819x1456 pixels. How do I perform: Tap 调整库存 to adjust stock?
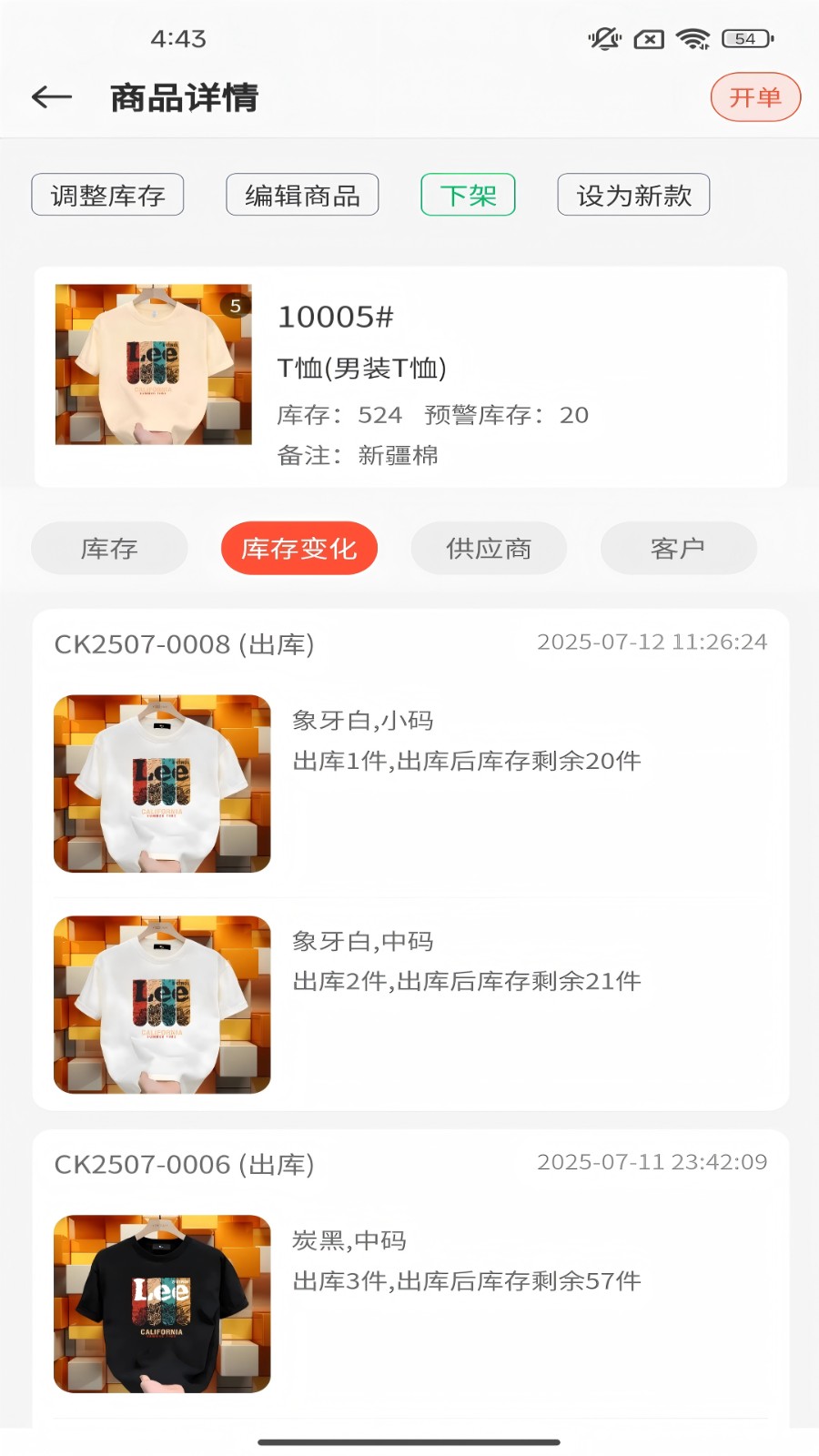pyautogui.click(x=107, y=194)
